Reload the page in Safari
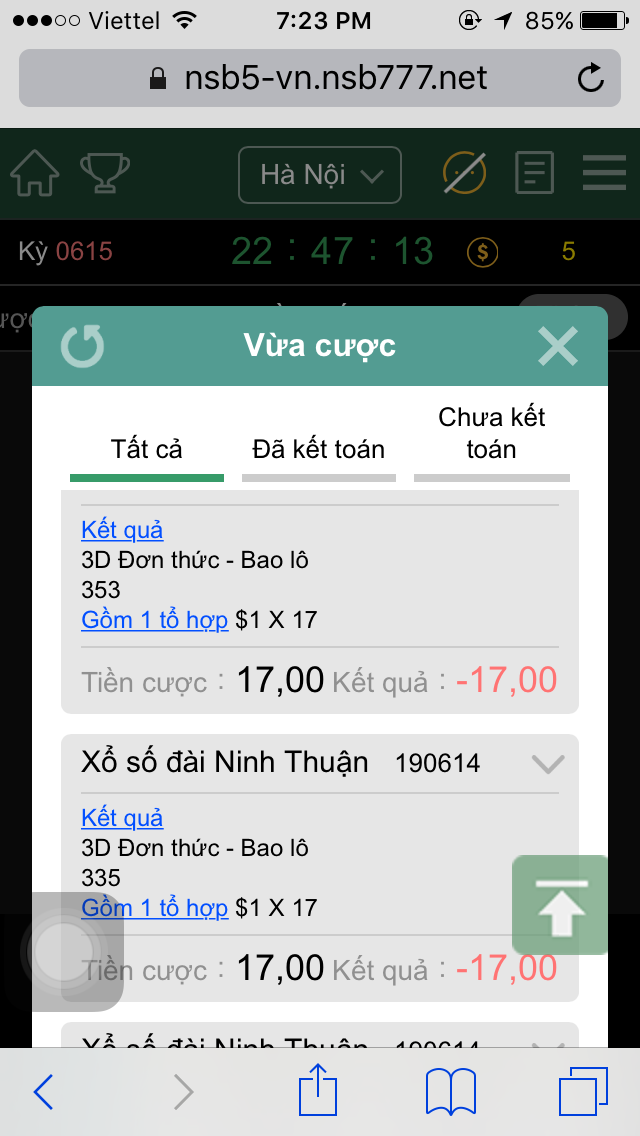Screen dimensions: 640x1136 591,78
